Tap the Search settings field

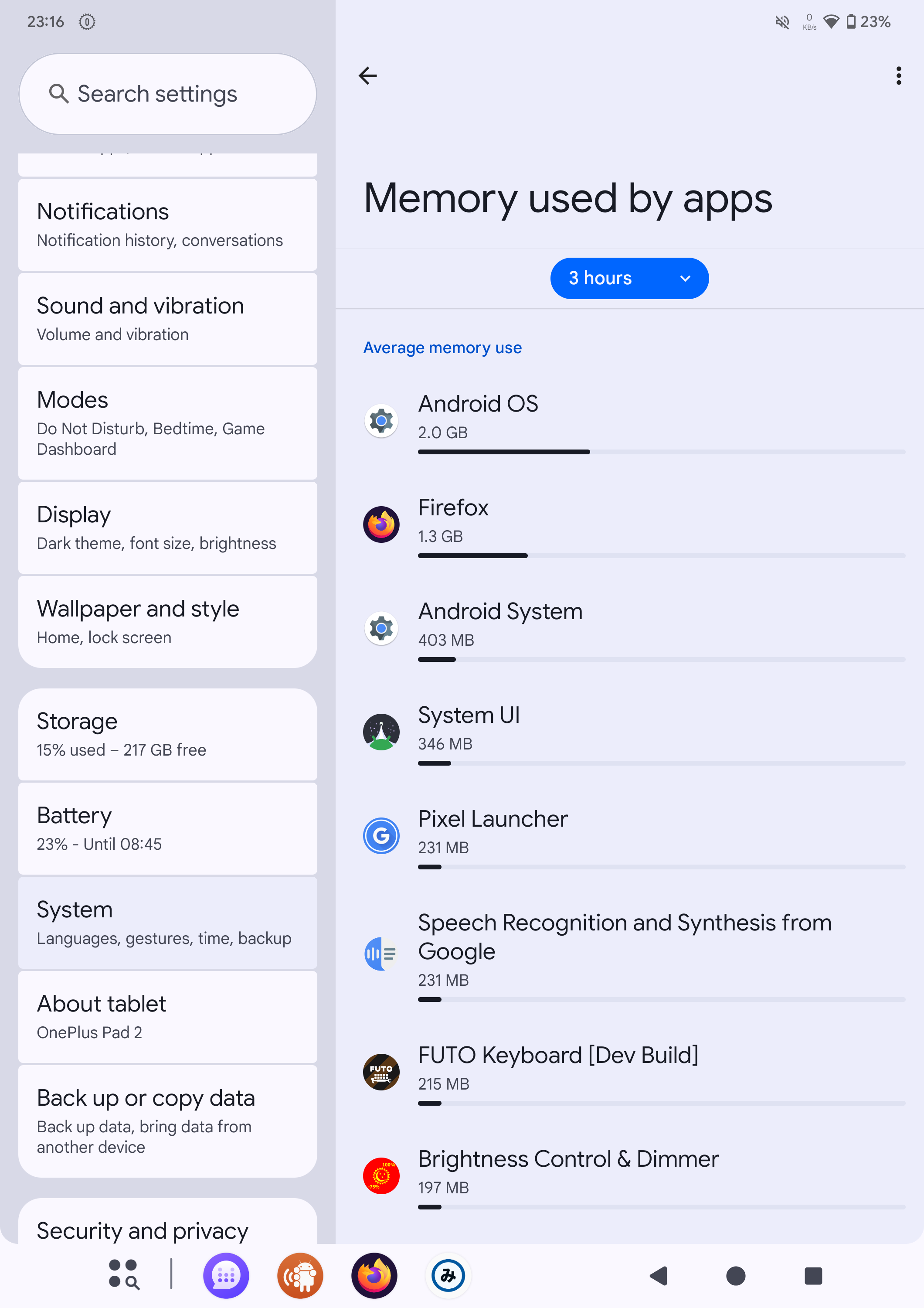pyautogui.click(x=168, y=94)
